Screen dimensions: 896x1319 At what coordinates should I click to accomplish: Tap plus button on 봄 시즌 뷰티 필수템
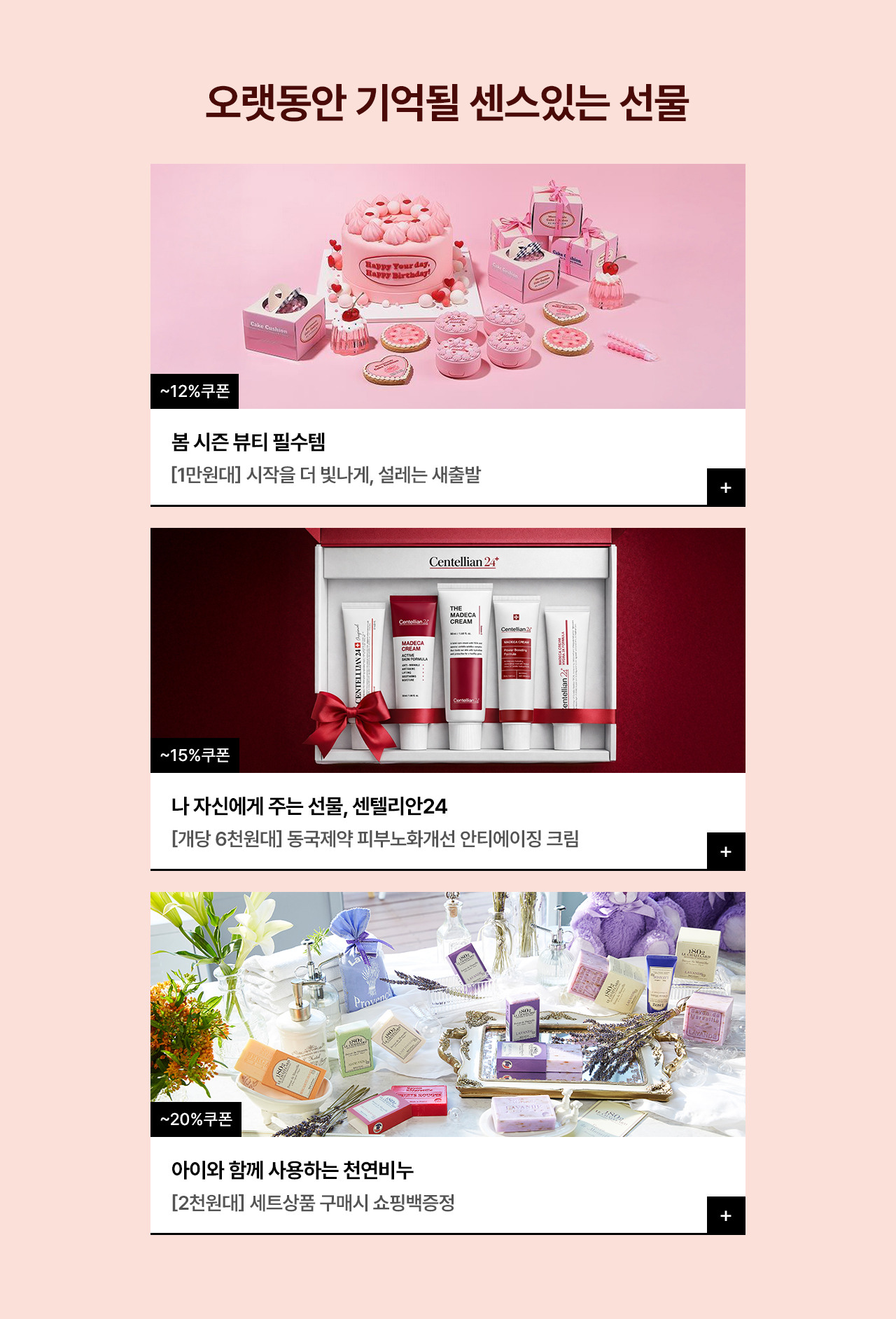726,487
